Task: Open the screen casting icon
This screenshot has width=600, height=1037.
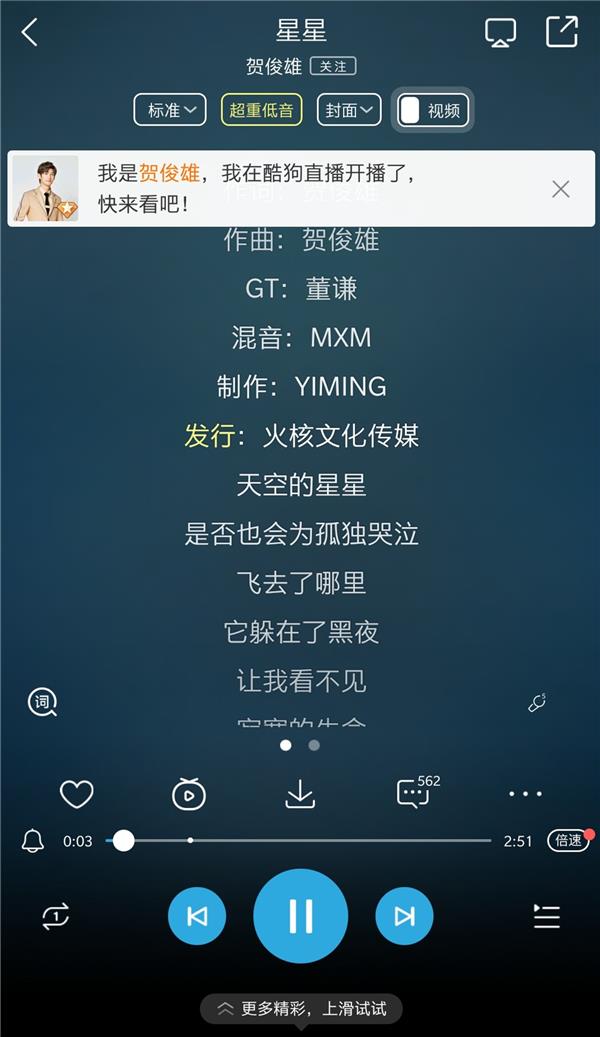Action: tap(500, 32)
